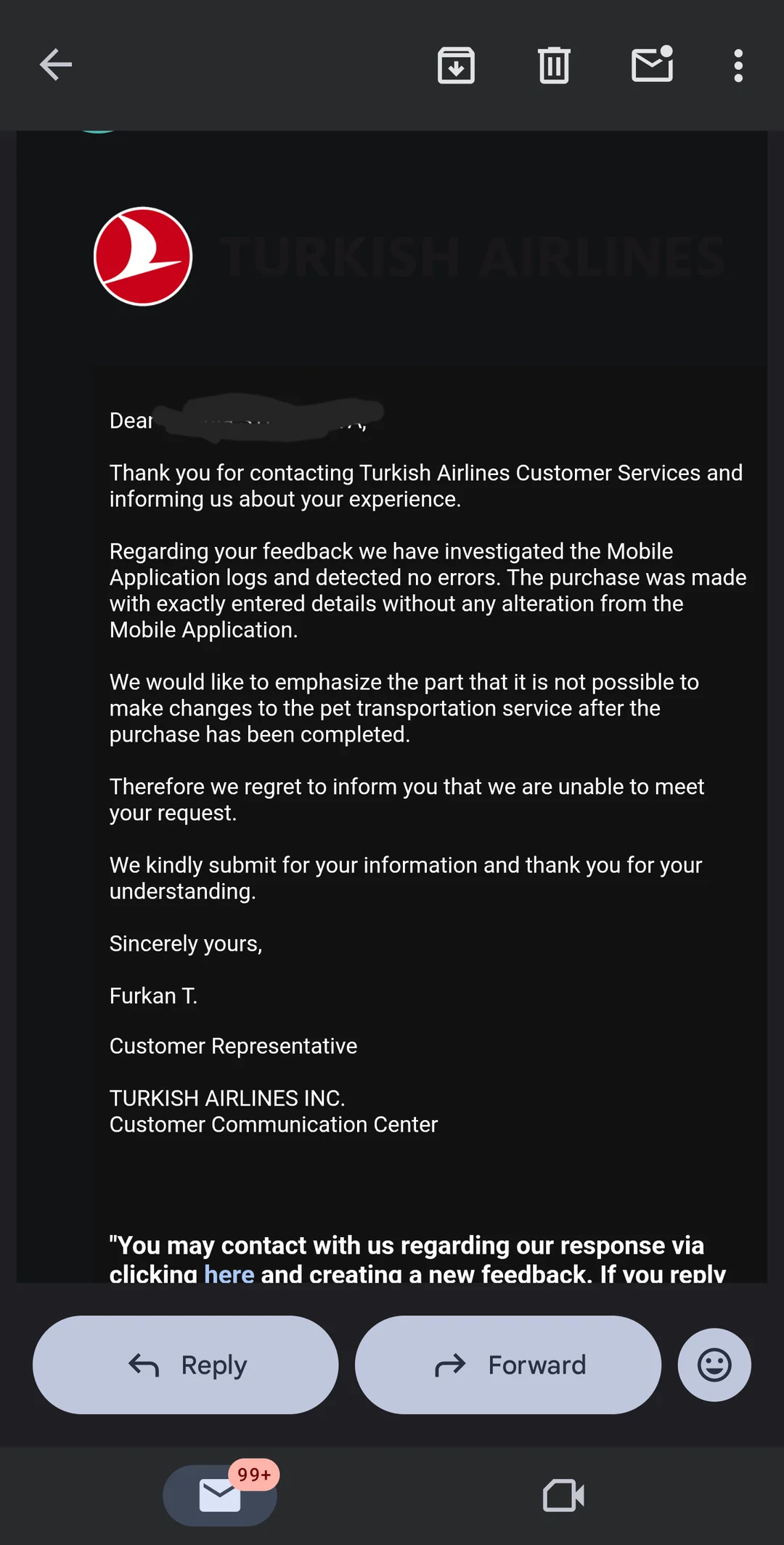Delete this email
The image size is (784, 1545).
point(554,65)
